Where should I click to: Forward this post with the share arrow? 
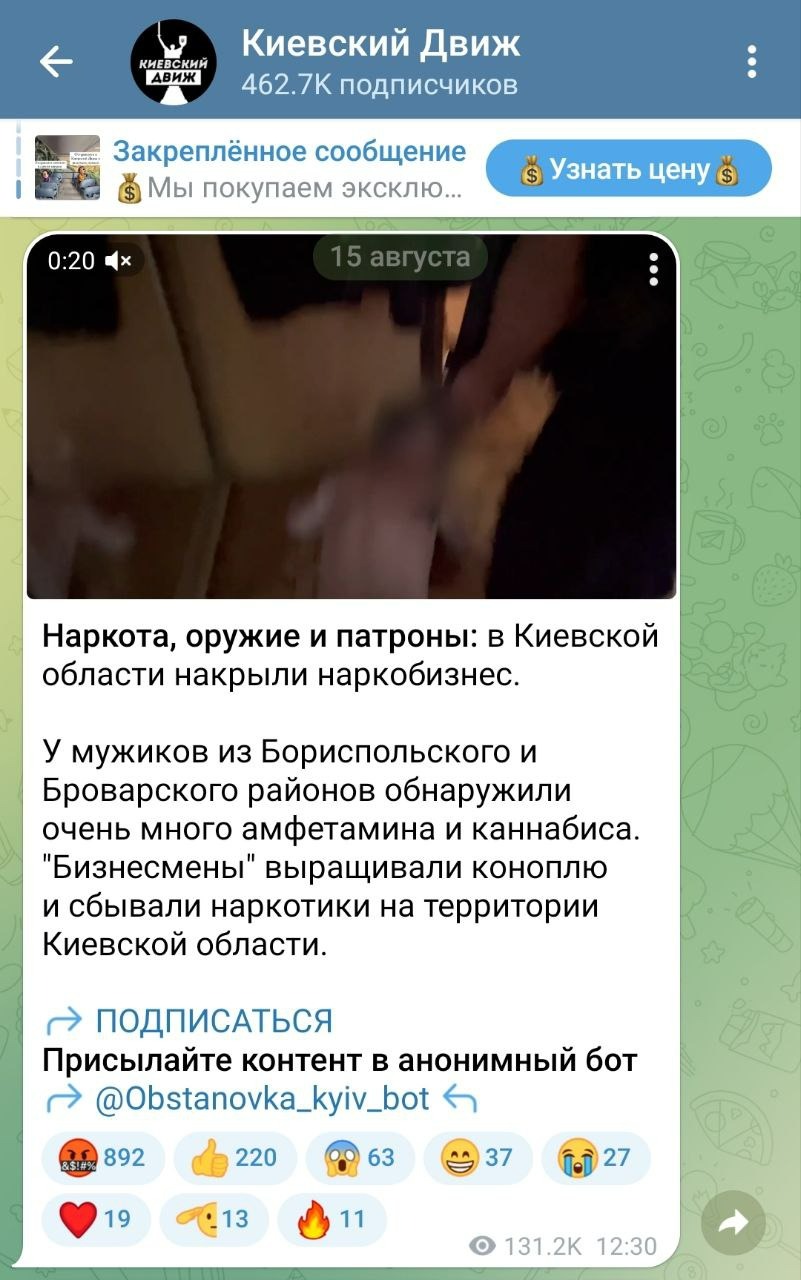(734, 1222)
